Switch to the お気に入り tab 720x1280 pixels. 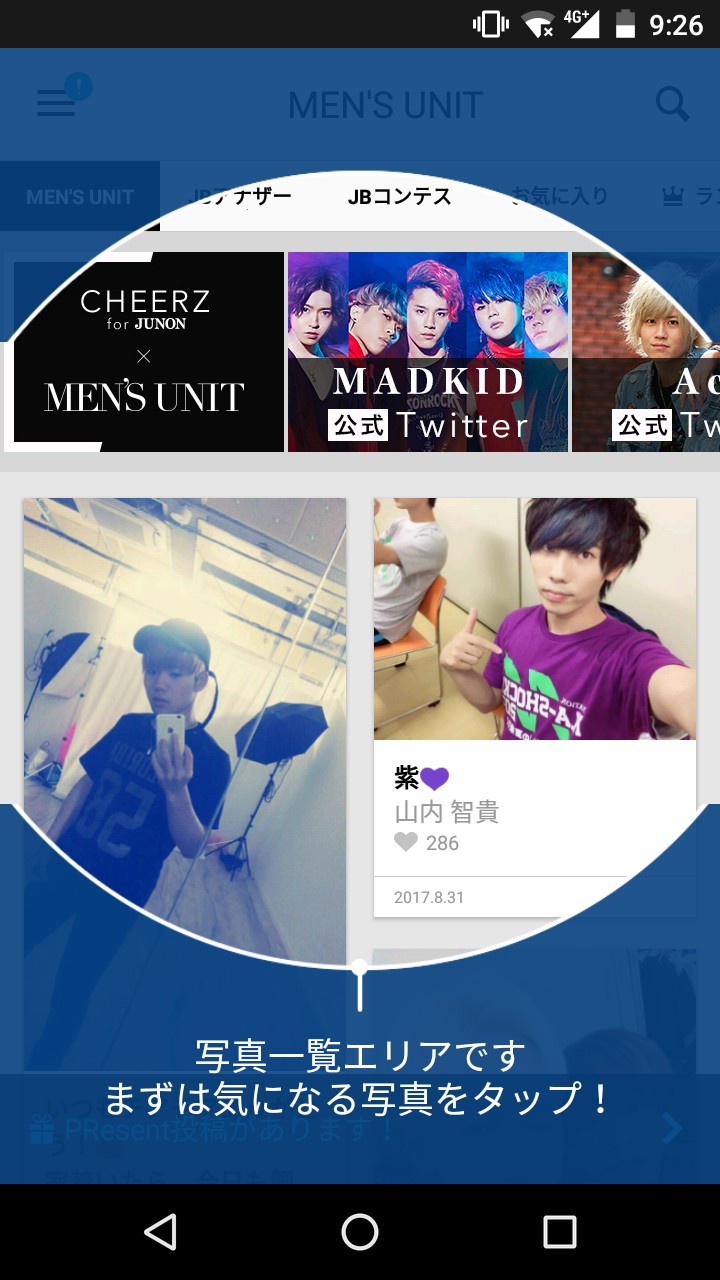pyautogui.click(x=560, y=197)
